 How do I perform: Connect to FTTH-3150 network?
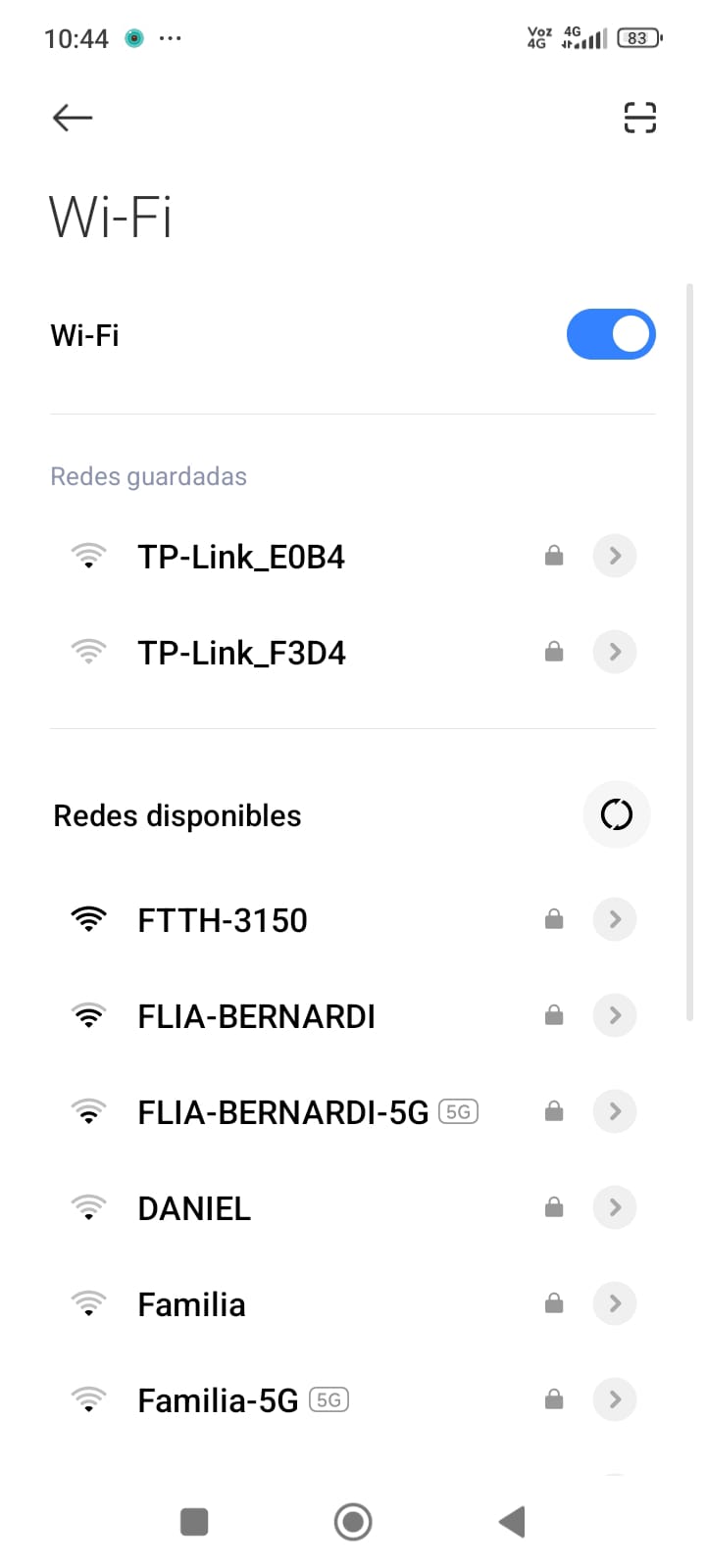(223, 920)
